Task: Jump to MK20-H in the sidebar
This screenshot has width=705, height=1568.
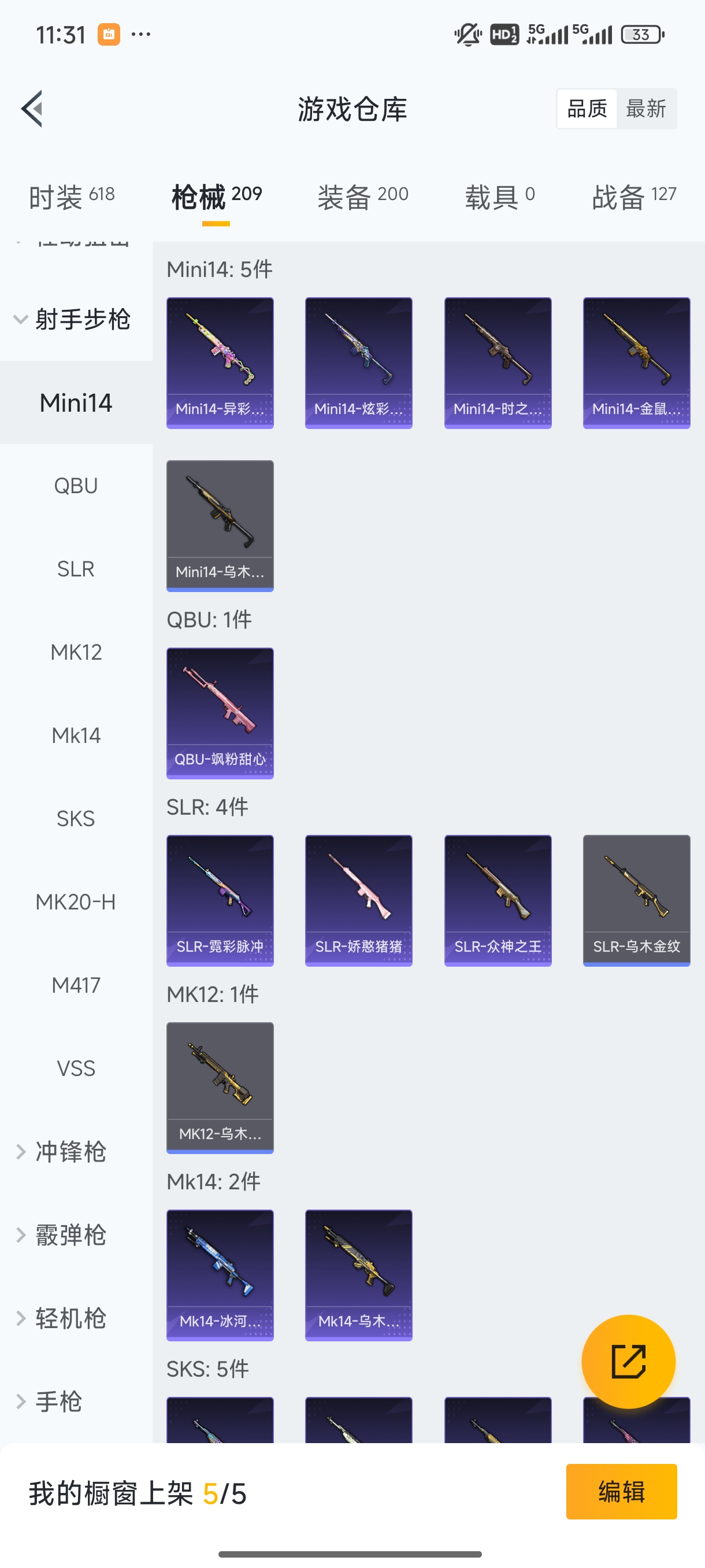Action: (x=76, y=901)
